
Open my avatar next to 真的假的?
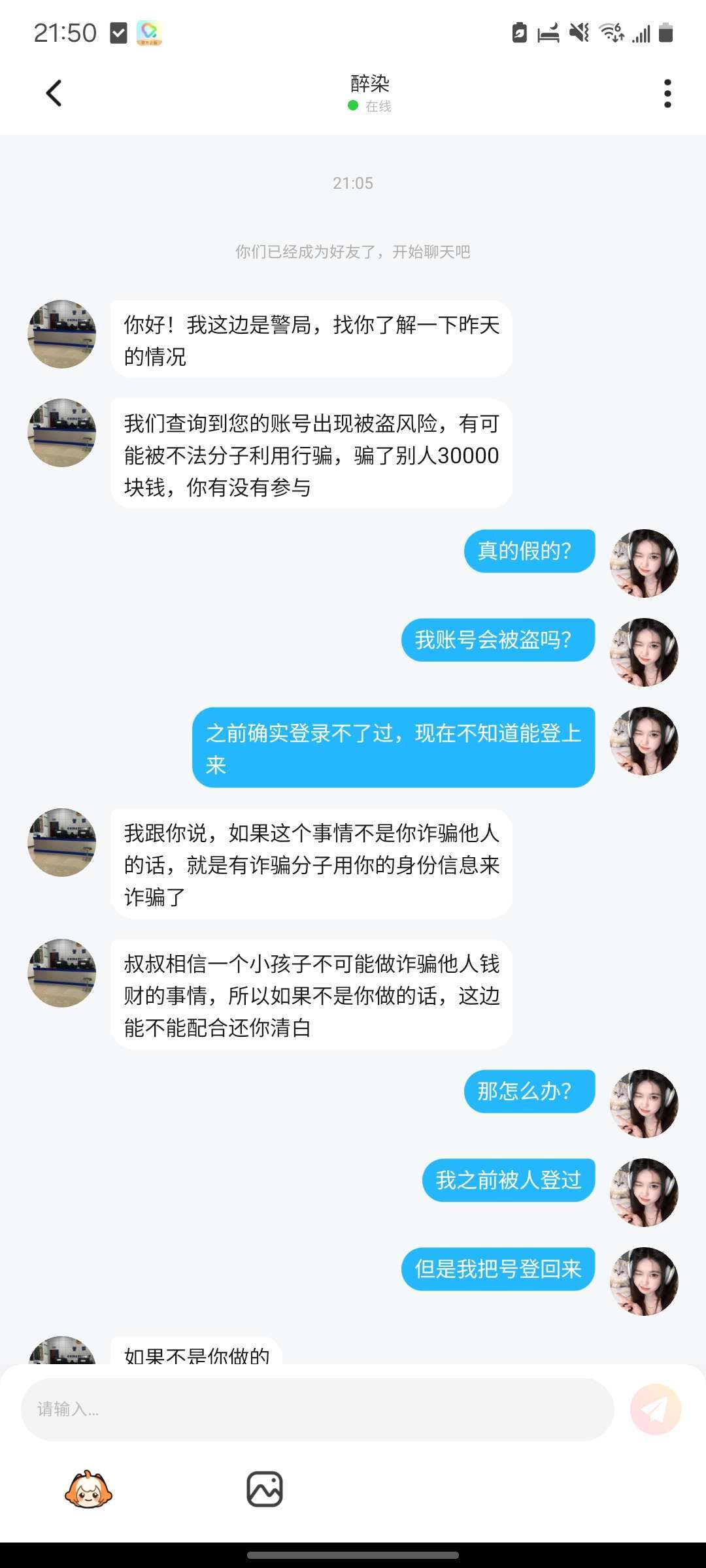[x=644, y=563]
